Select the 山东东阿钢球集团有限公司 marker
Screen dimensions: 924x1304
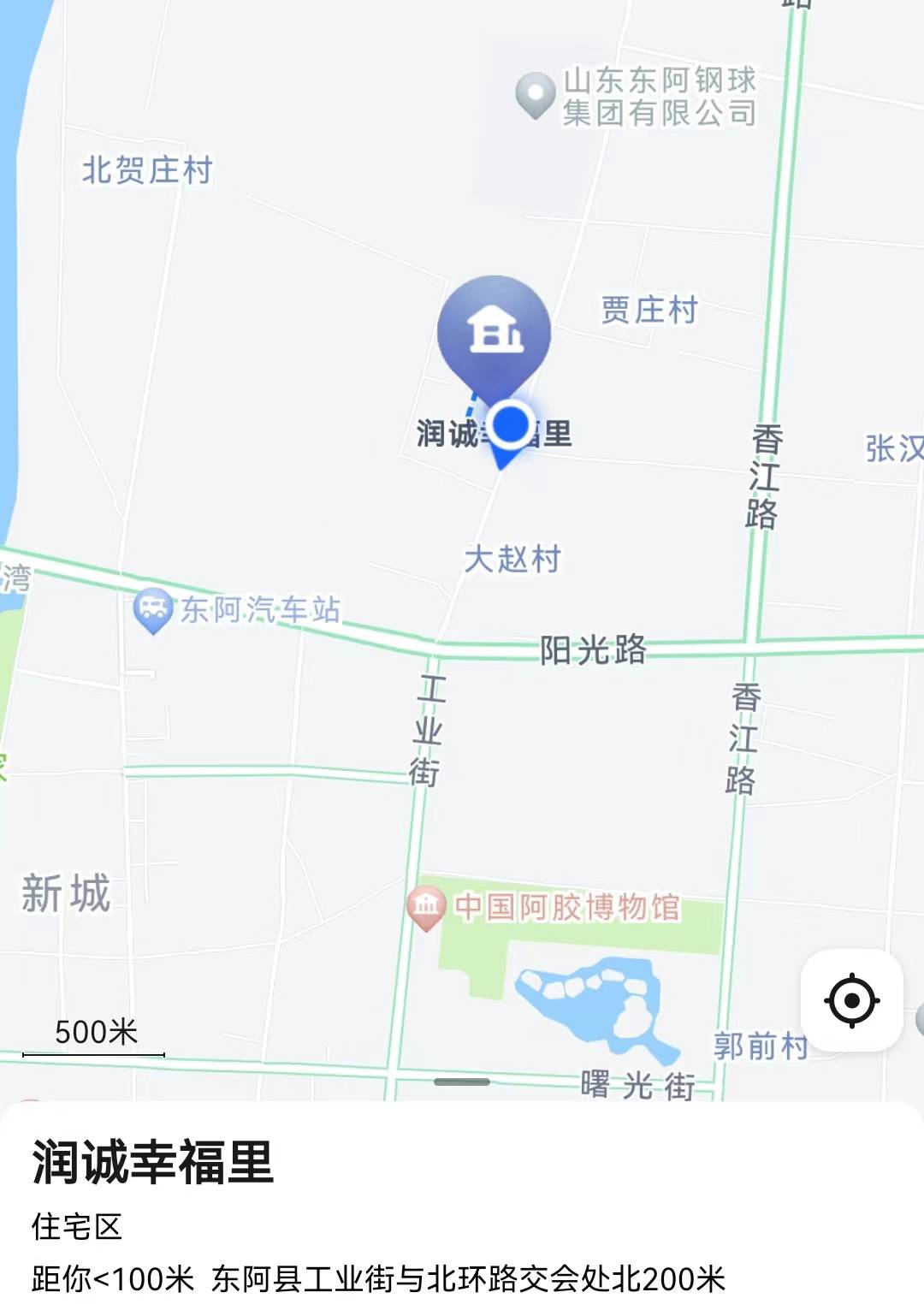536,94
